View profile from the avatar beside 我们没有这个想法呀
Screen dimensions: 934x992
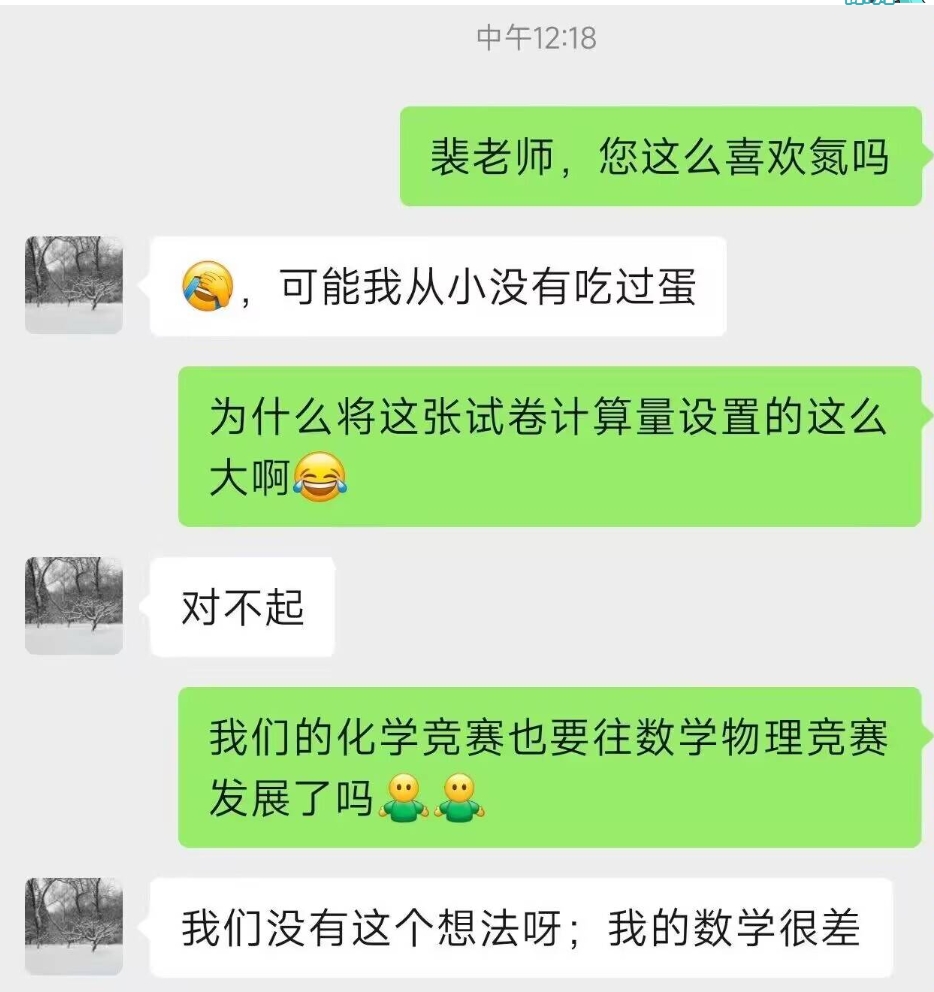(x=74, y=926)
